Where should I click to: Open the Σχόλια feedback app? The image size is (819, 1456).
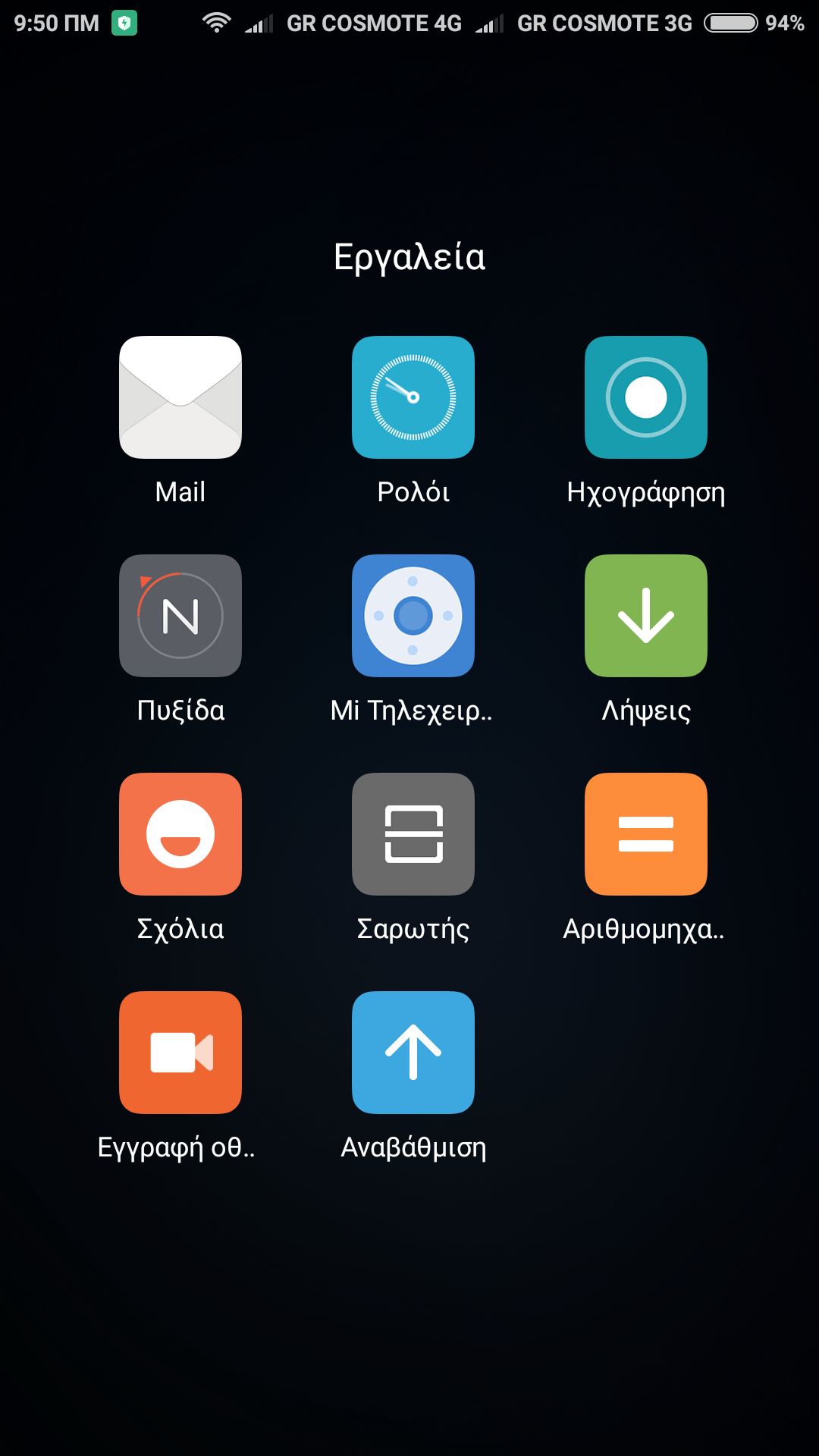coord(180,834)
